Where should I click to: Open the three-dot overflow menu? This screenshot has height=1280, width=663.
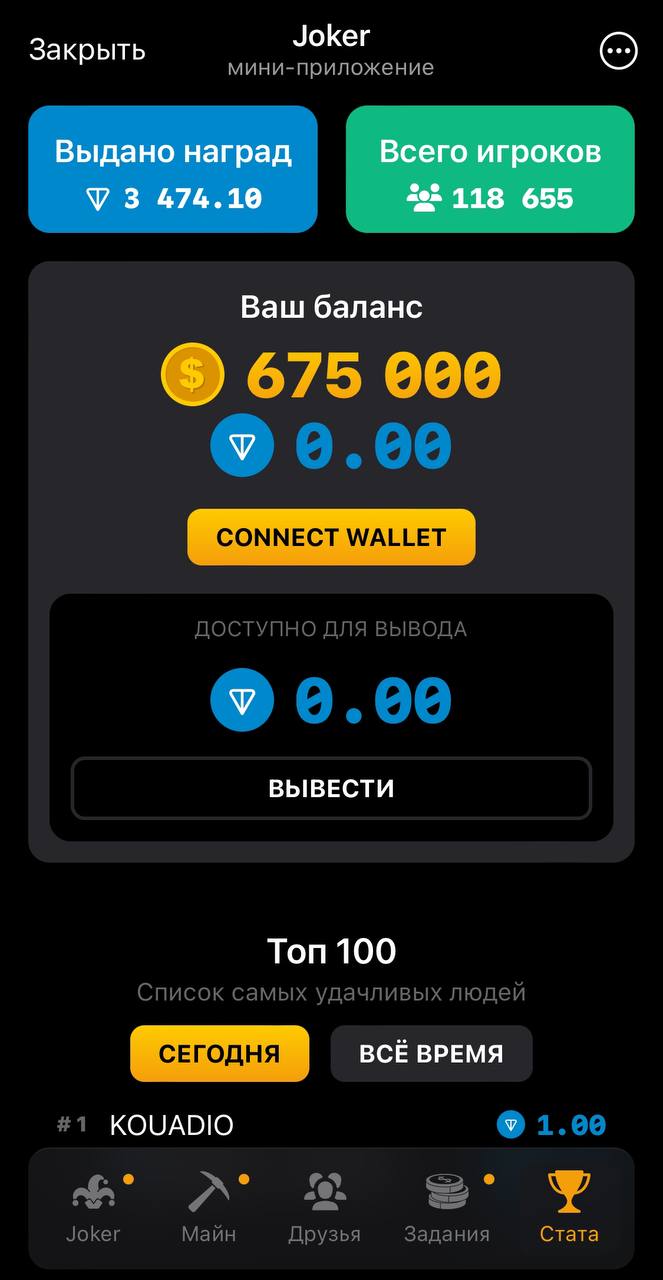[617, 50]
